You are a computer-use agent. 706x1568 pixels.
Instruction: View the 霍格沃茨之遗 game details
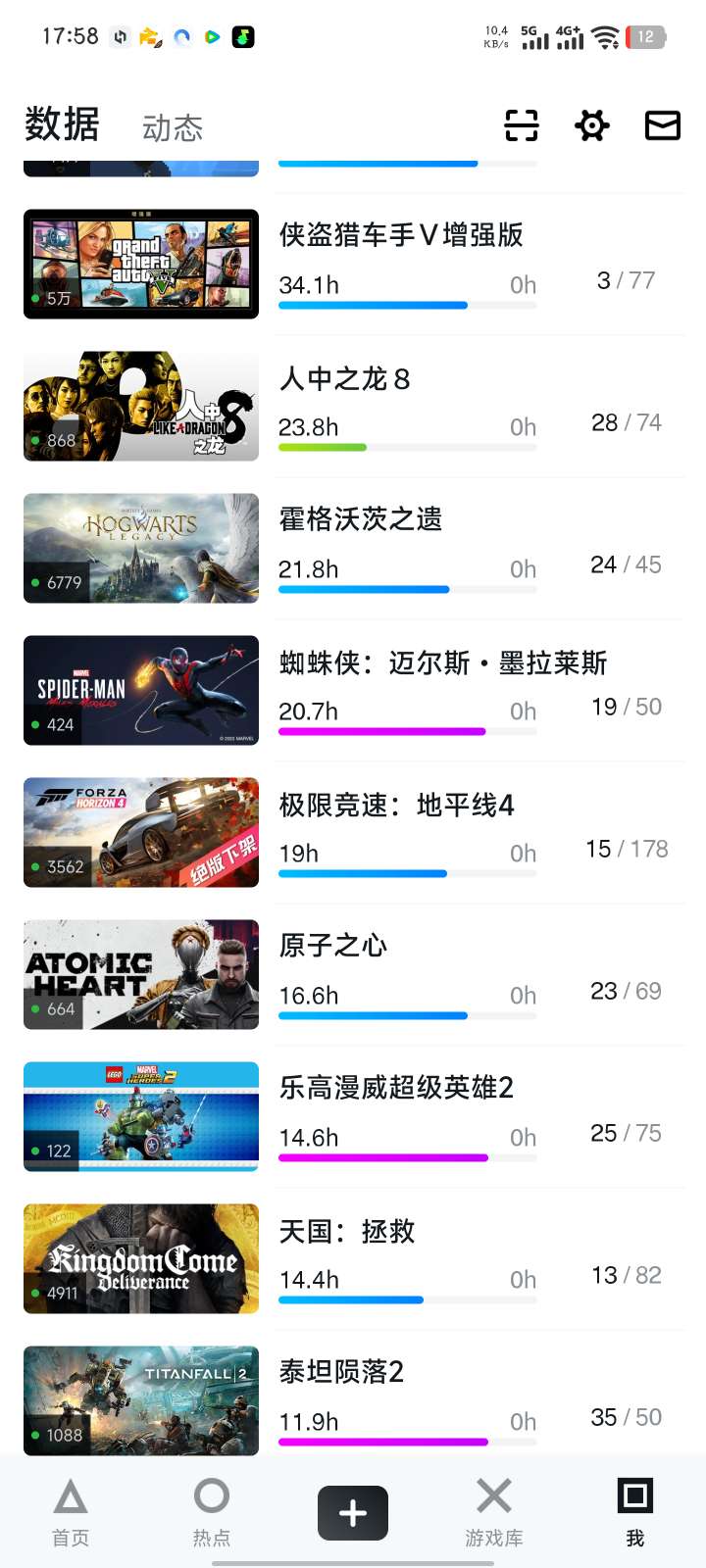click(x=361, y=519)
